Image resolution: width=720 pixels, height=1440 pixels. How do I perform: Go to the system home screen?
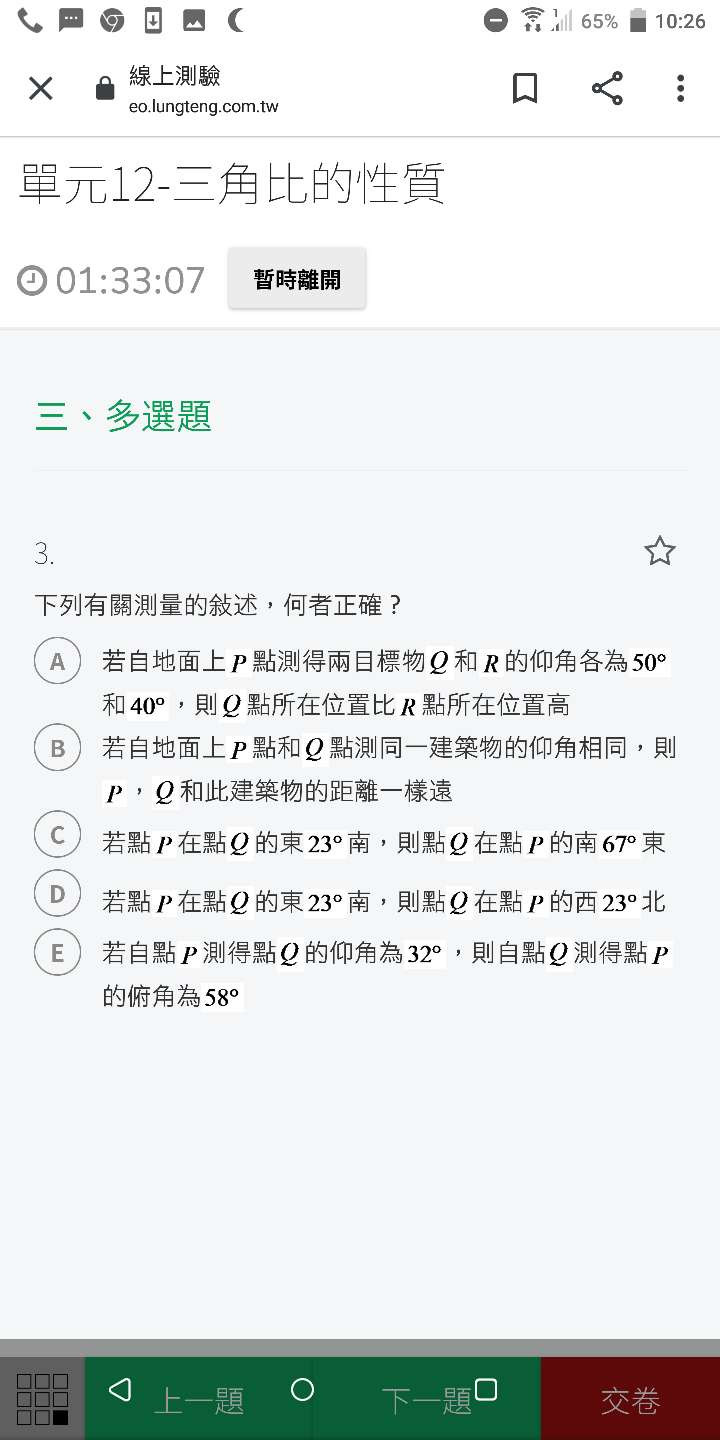302,1389
